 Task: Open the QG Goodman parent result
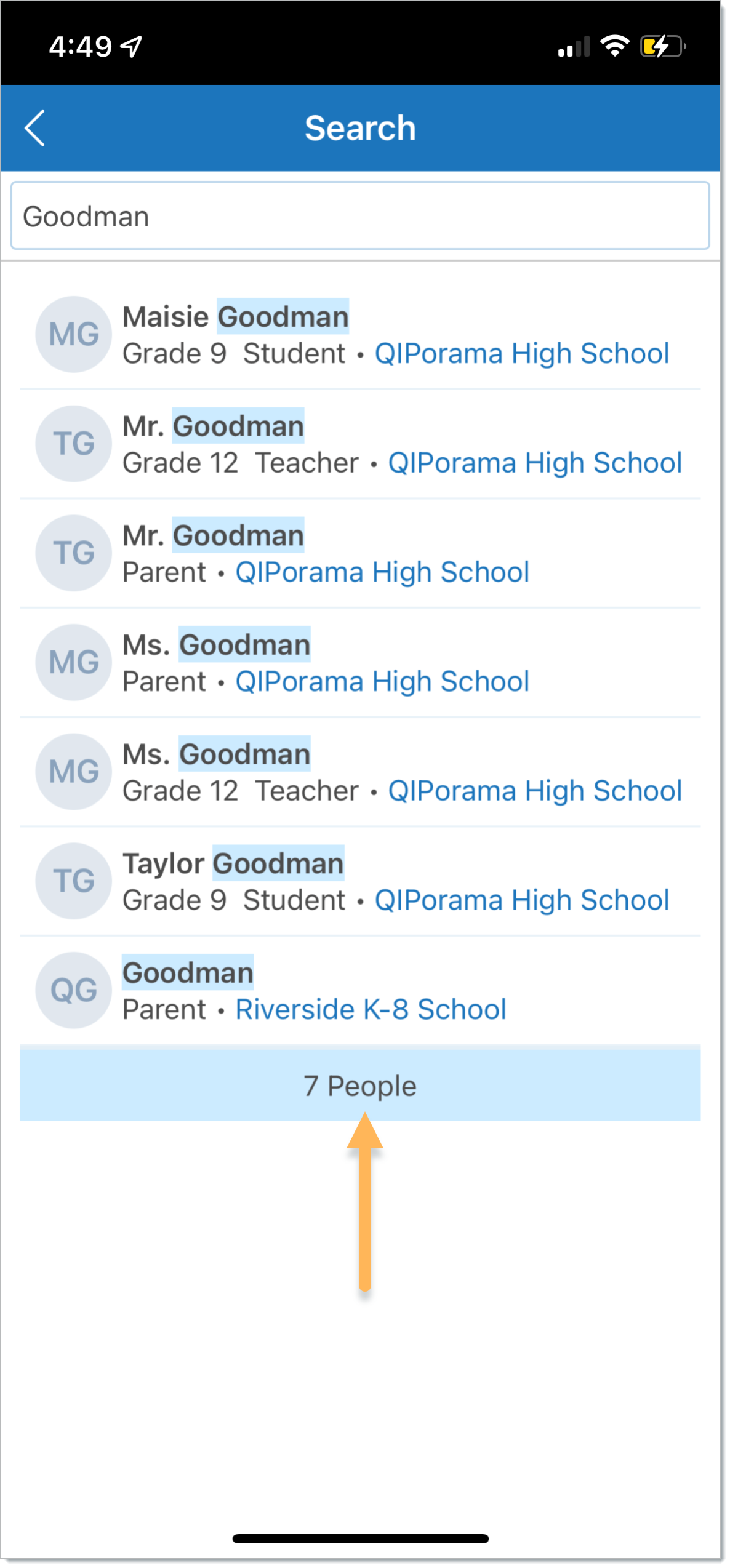point(360,991)
